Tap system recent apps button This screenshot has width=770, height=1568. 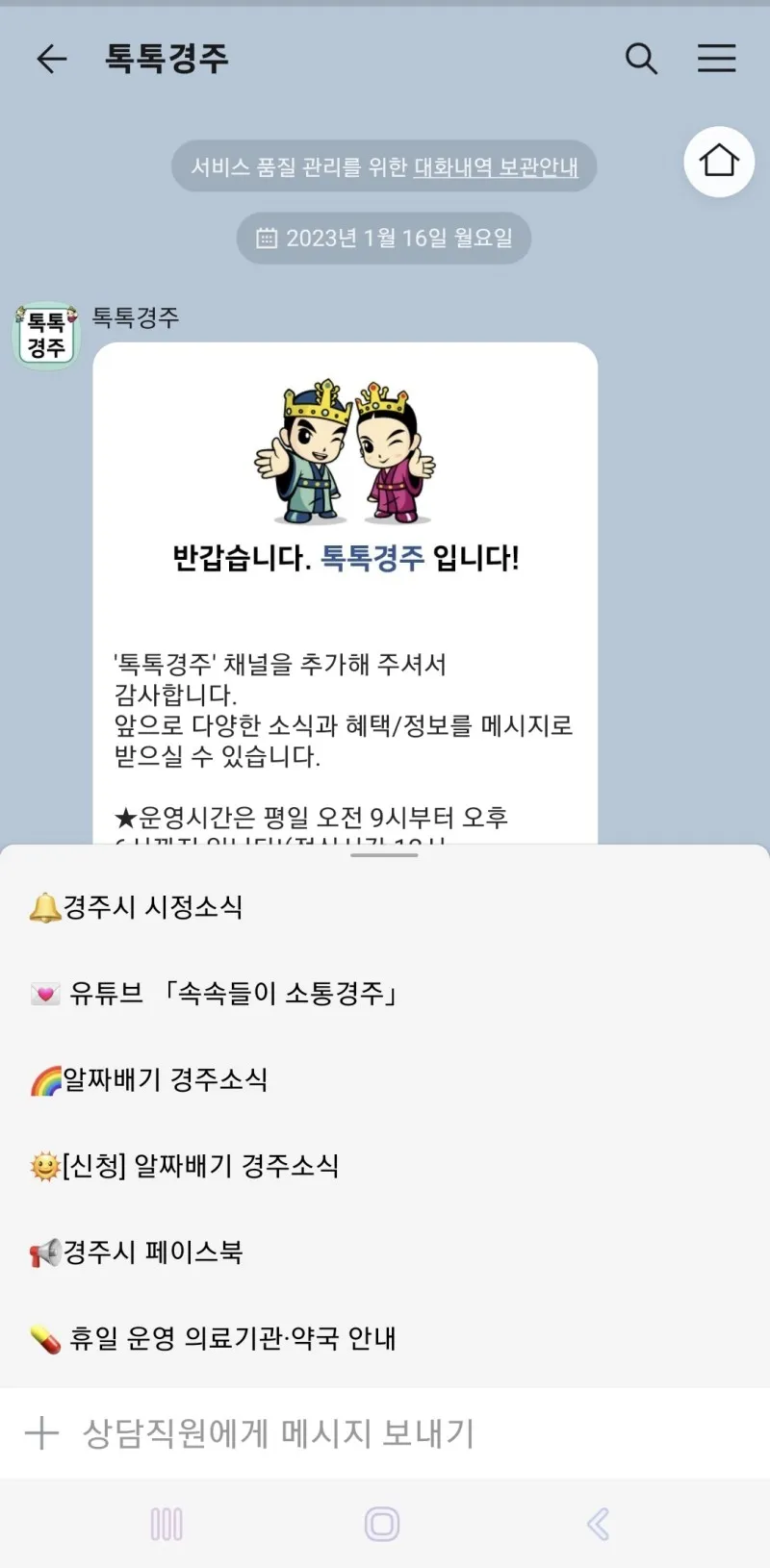[167, 1525]
